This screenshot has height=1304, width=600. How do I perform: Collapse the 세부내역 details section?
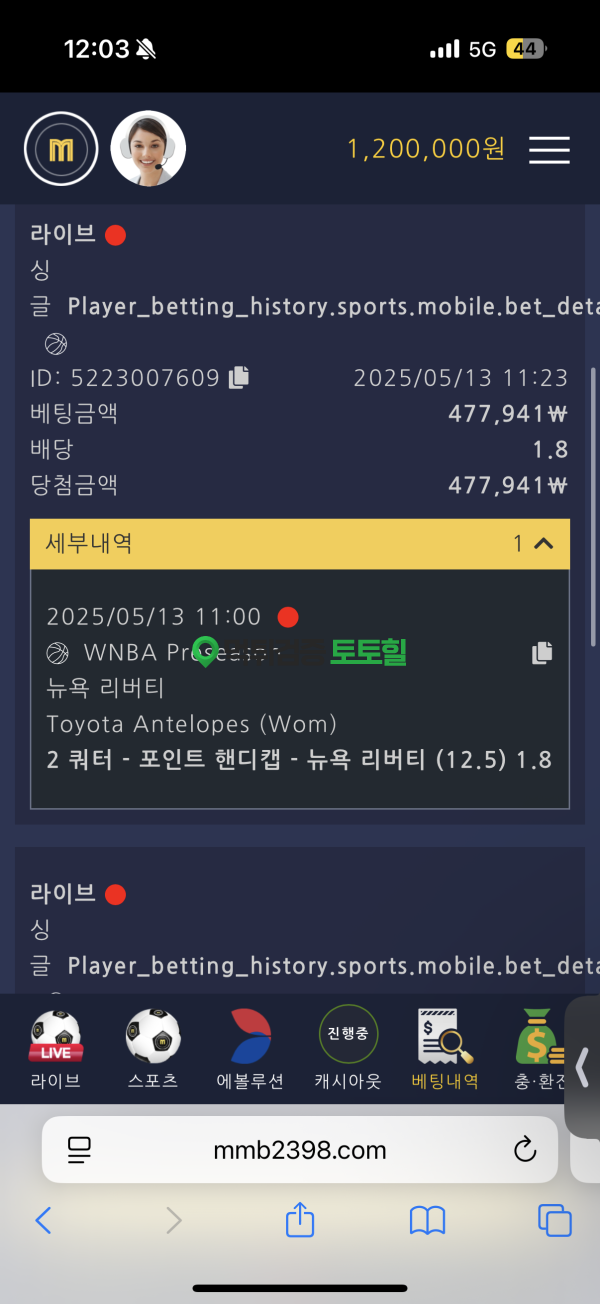543,544
